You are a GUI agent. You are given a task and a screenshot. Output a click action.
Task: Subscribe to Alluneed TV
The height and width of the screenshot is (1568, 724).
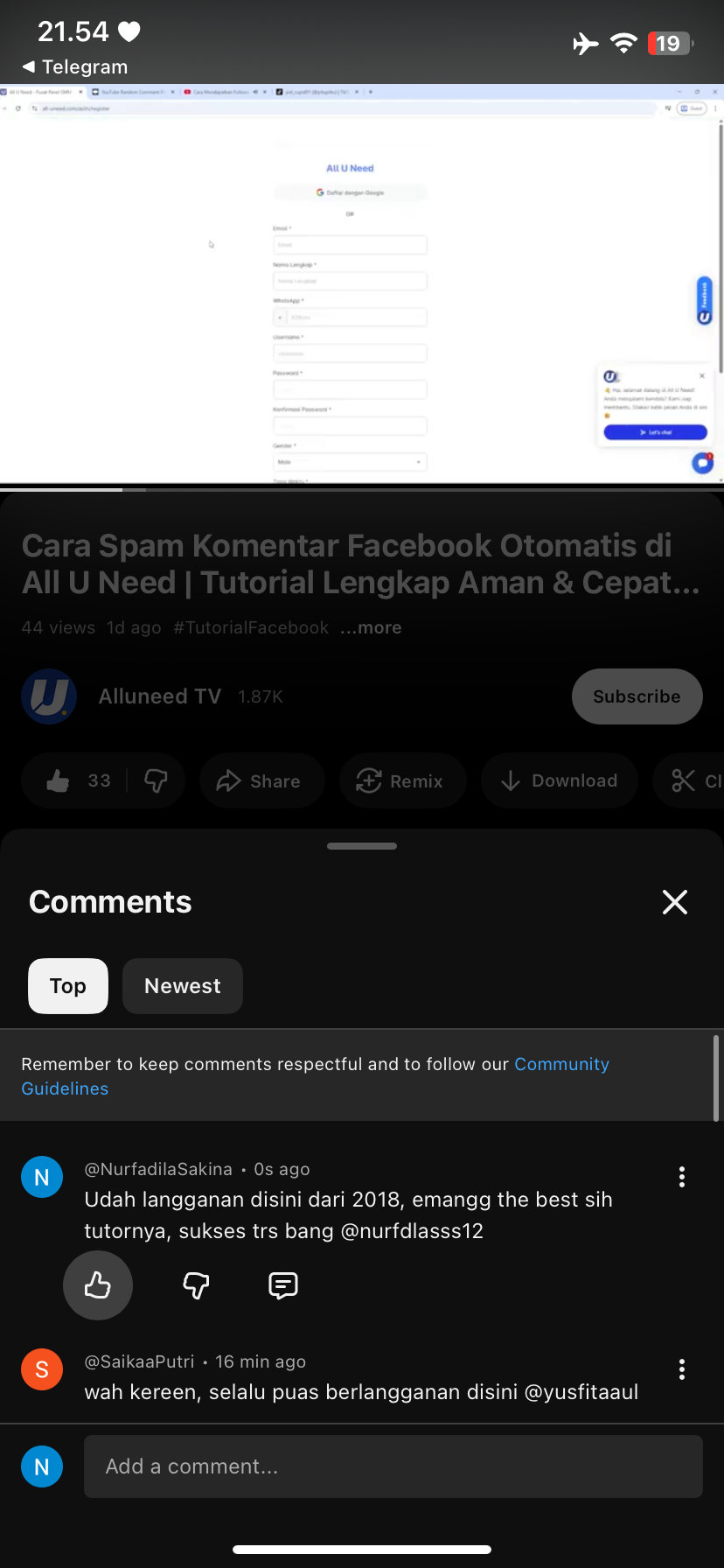point(637,696)
